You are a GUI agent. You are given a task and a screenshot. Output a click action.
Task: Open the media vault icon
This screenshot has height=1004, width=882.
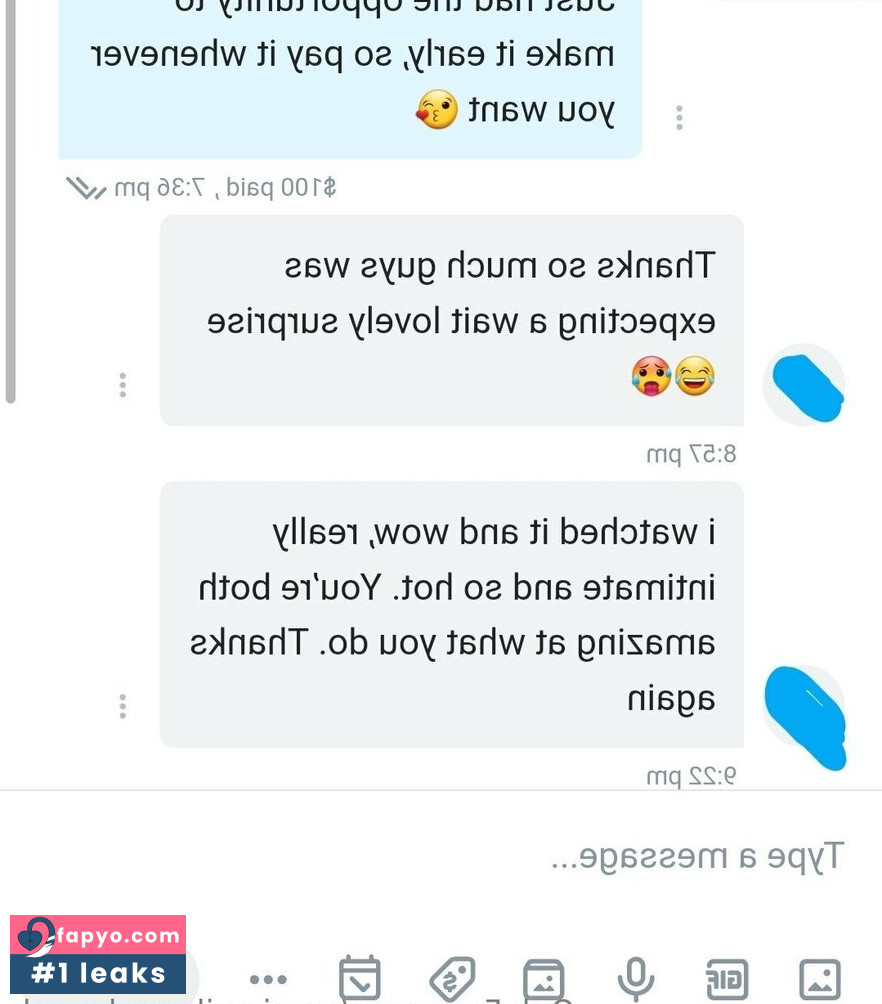543,979
